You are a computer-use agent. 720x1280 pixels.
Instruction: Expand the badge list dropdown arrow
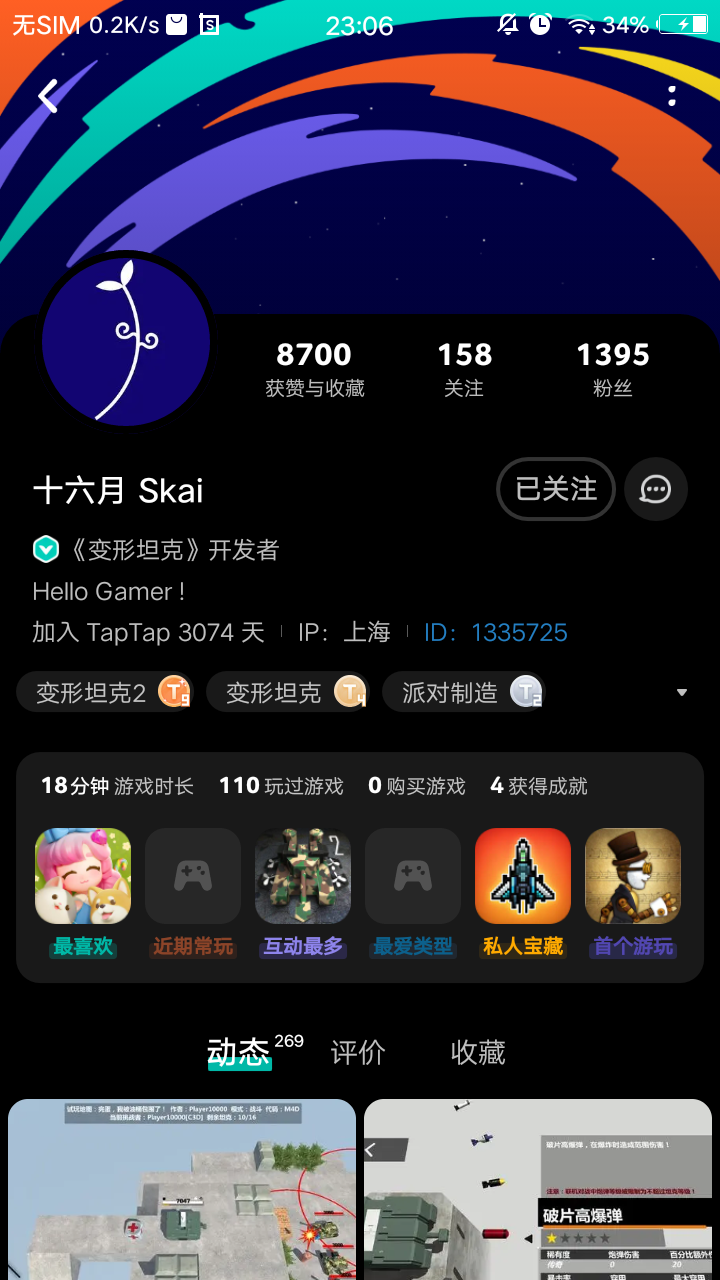click(x=682, y=692)
